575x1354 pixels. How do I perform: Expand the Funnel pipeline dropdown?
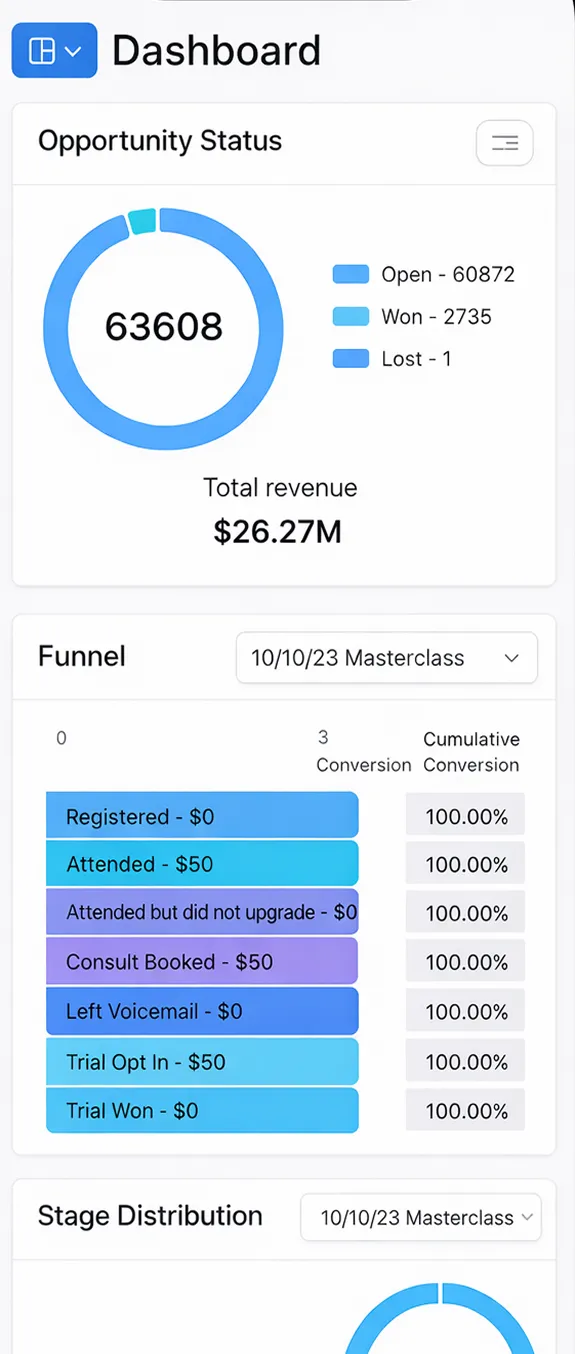387,658
